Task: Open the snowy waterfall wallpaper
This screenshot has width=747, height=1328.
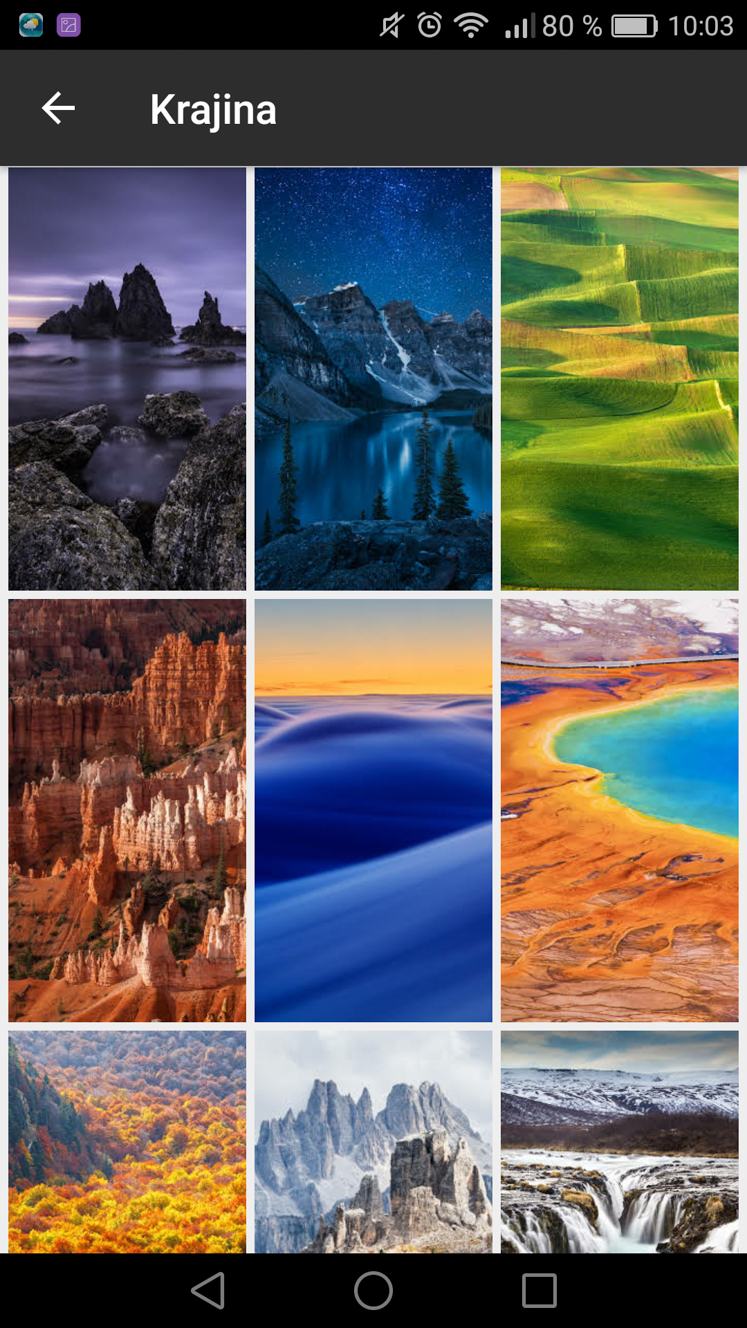Action: pos(620,1142)
